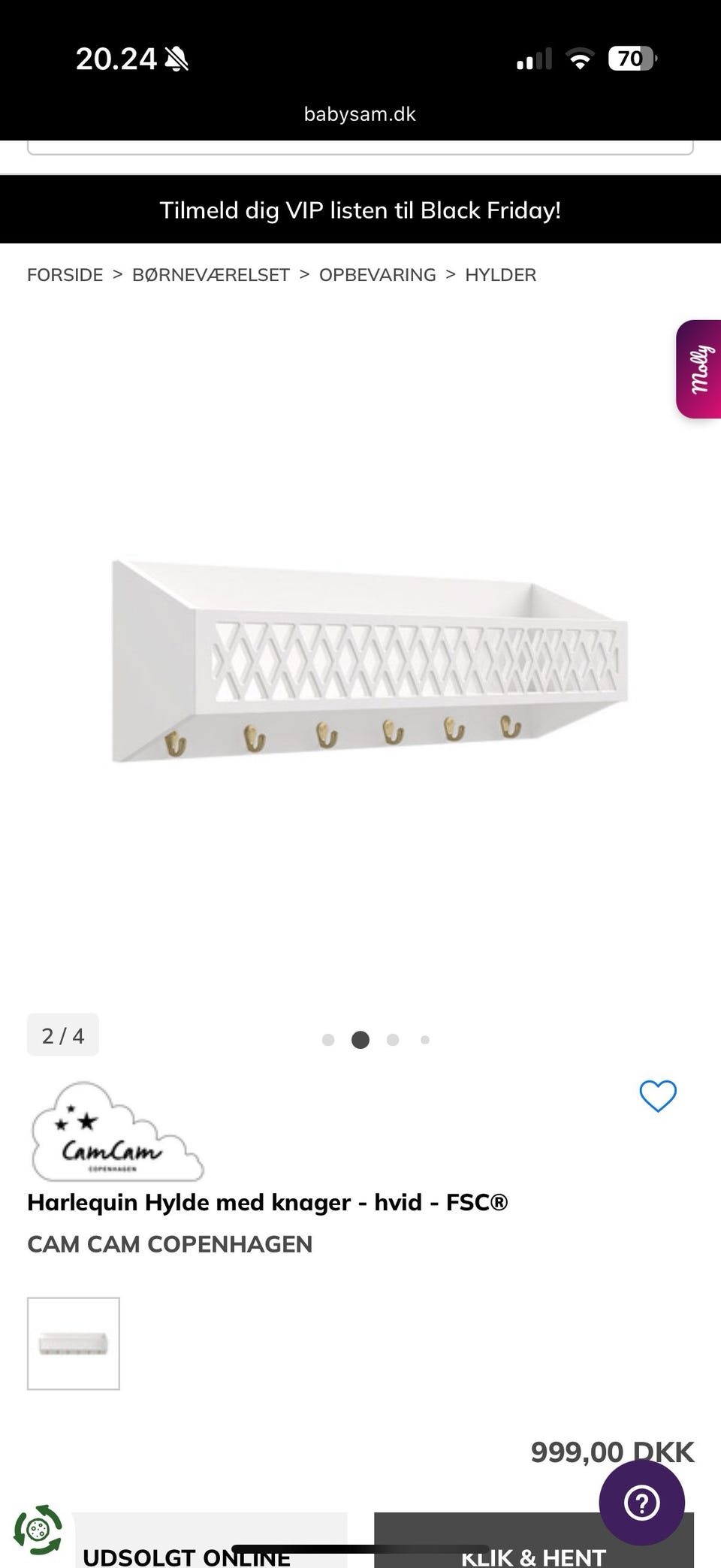Image resolution: width=721 pixels, height=1568 pixels.
Task: Add the shelf to wishlist with heart
Action: pos(658,1096)
